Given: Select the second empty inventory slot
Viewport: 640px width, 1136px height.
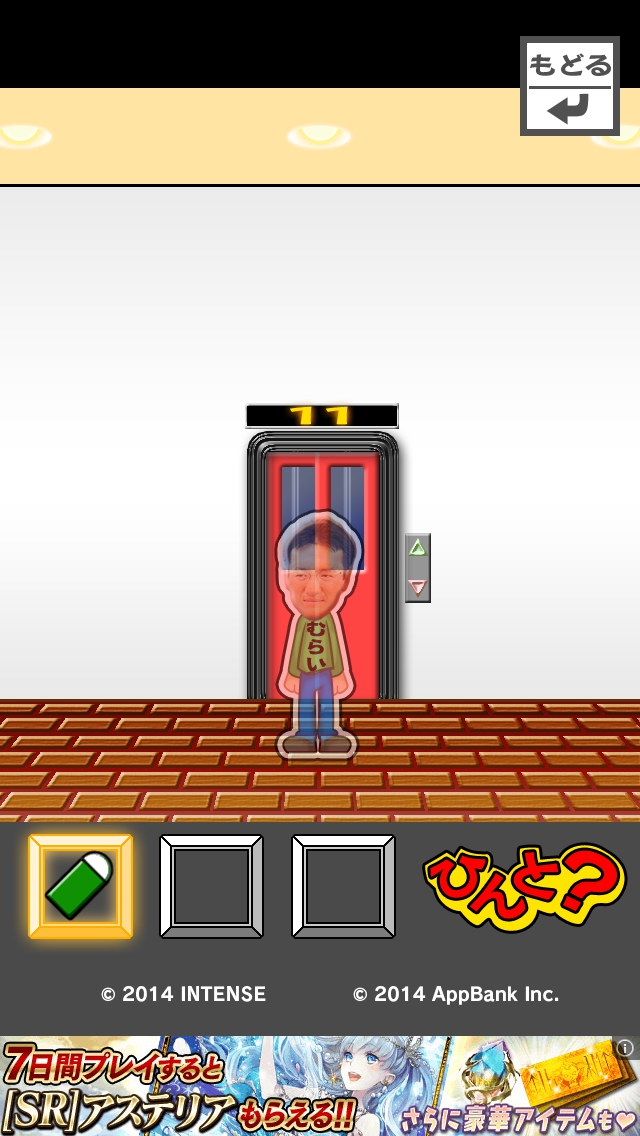Looking at the screenshot, I should pyautogui.click(x=211, y=886).
